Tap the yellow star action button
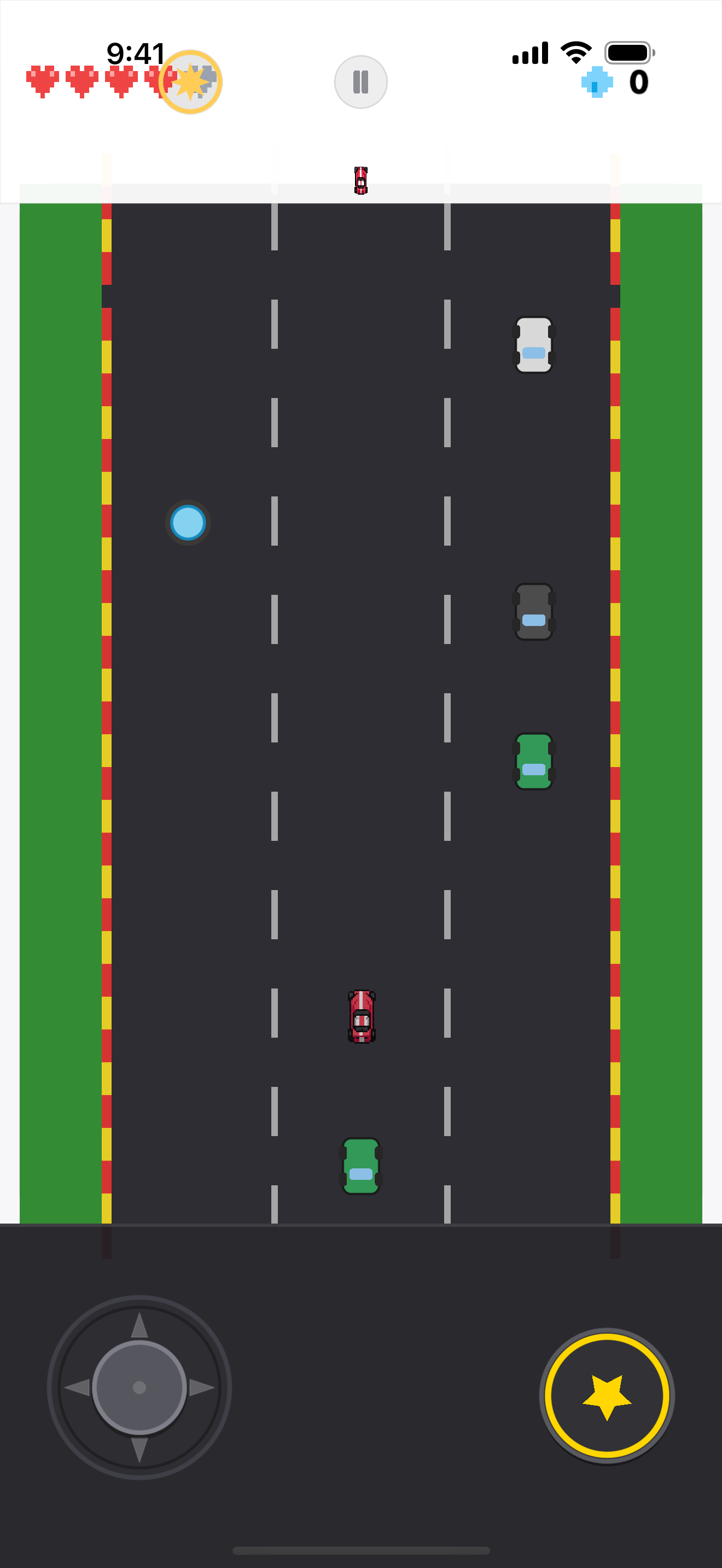 pos(607,1395)
